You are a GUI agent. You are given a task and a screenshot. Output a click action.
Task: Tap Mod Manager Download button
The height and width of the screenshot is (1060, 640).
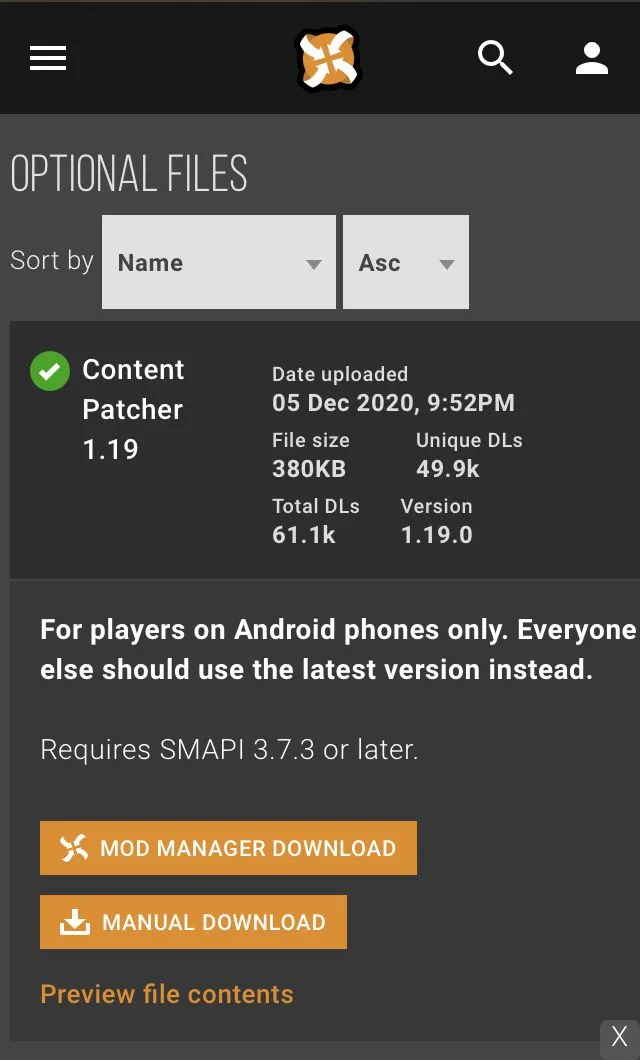(x=228, y=848)
